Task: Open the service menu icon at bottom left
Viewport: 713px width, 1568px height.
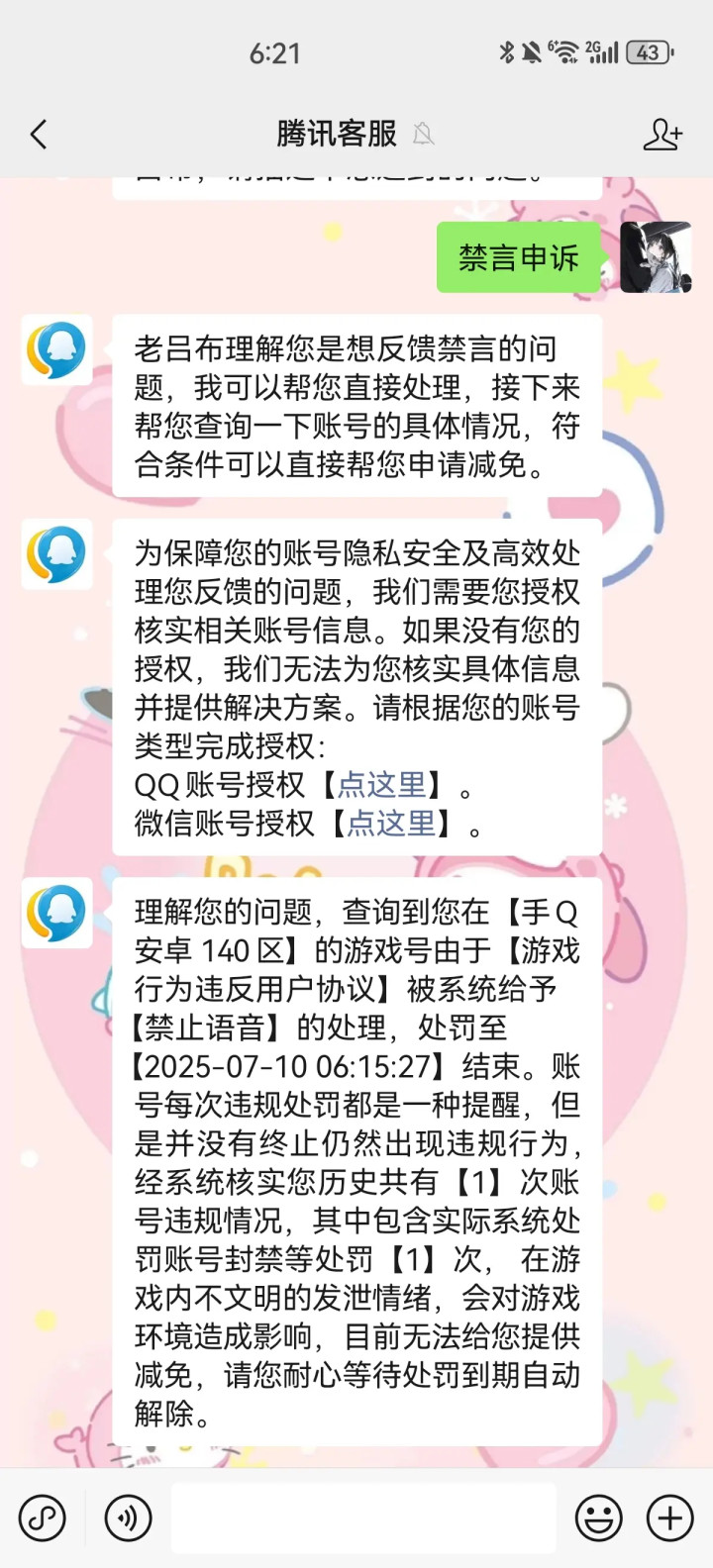Action: coord(42,1518)
